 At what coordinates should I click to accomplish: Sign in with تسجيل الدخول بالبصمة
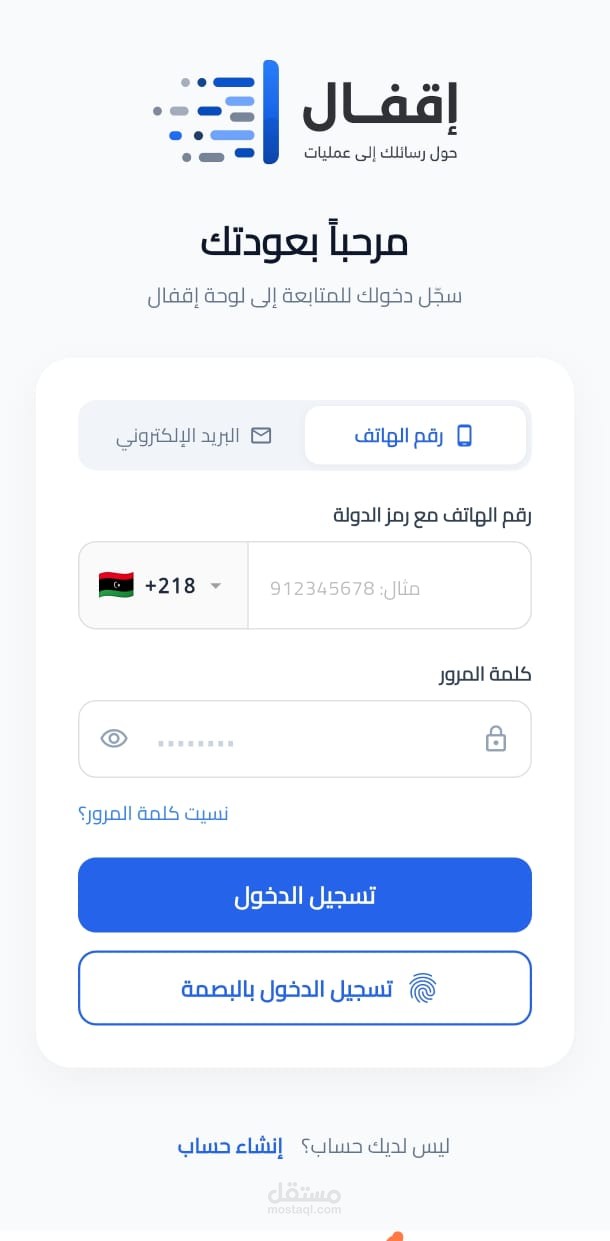[305, 988]
